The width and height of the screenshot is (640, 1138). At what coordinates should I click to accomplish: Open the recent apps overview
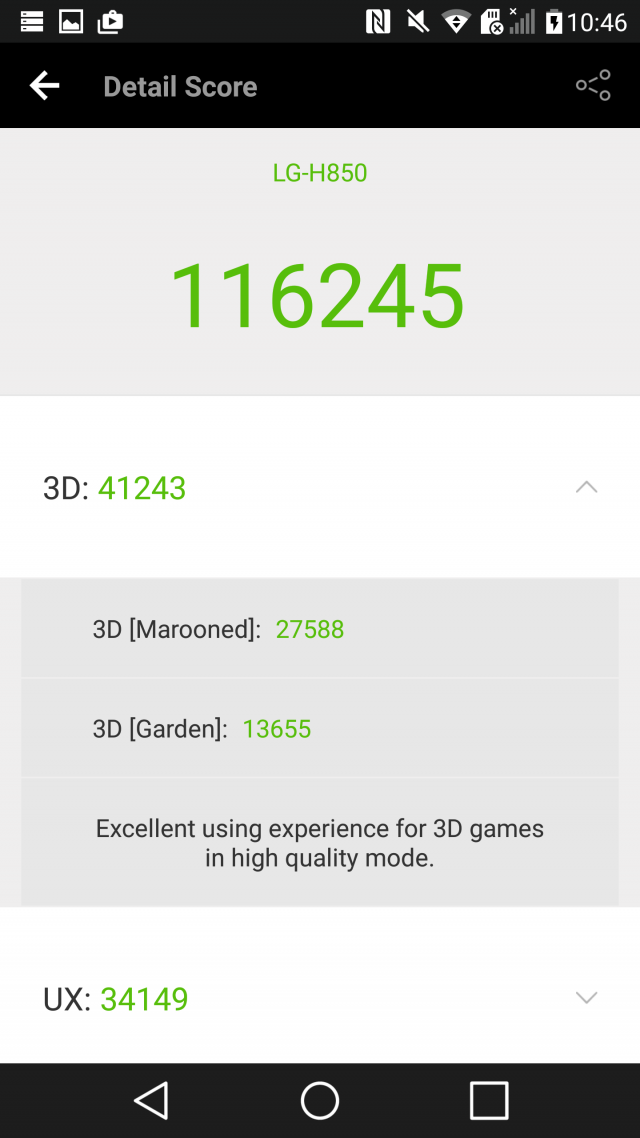[x=489, y=1100]
